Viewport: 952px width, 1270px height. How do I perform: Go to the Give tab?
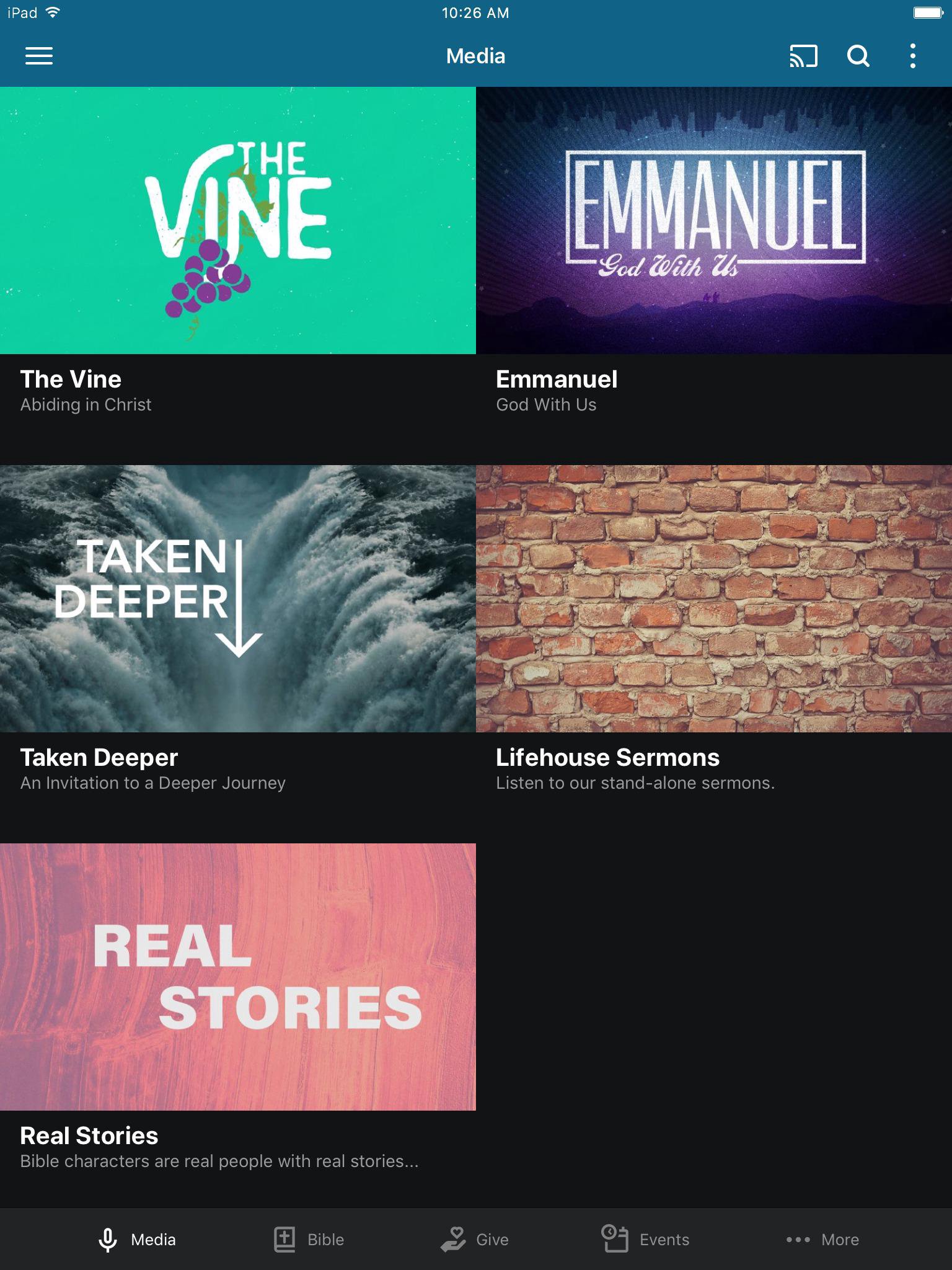(475, 1240)
